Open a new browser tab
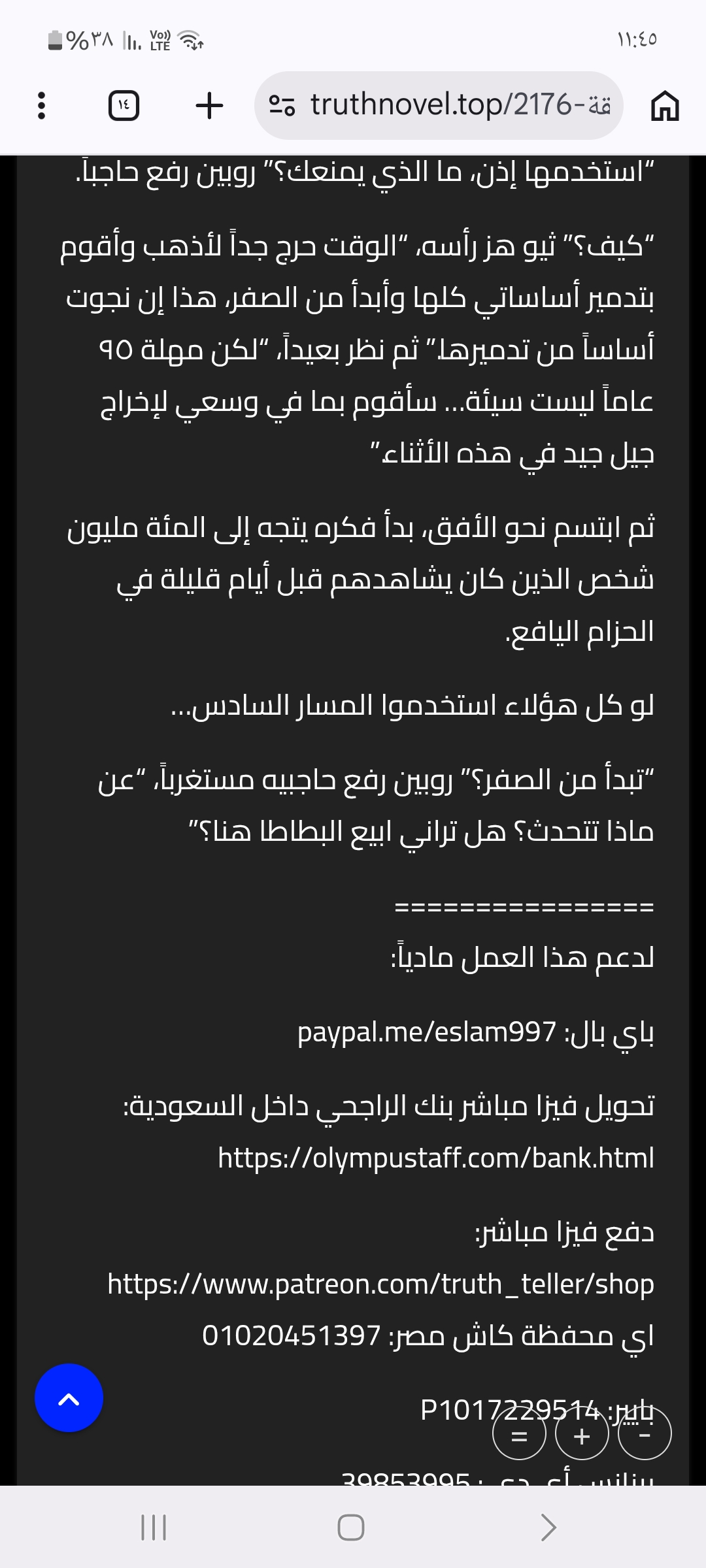 click(209, 105)
